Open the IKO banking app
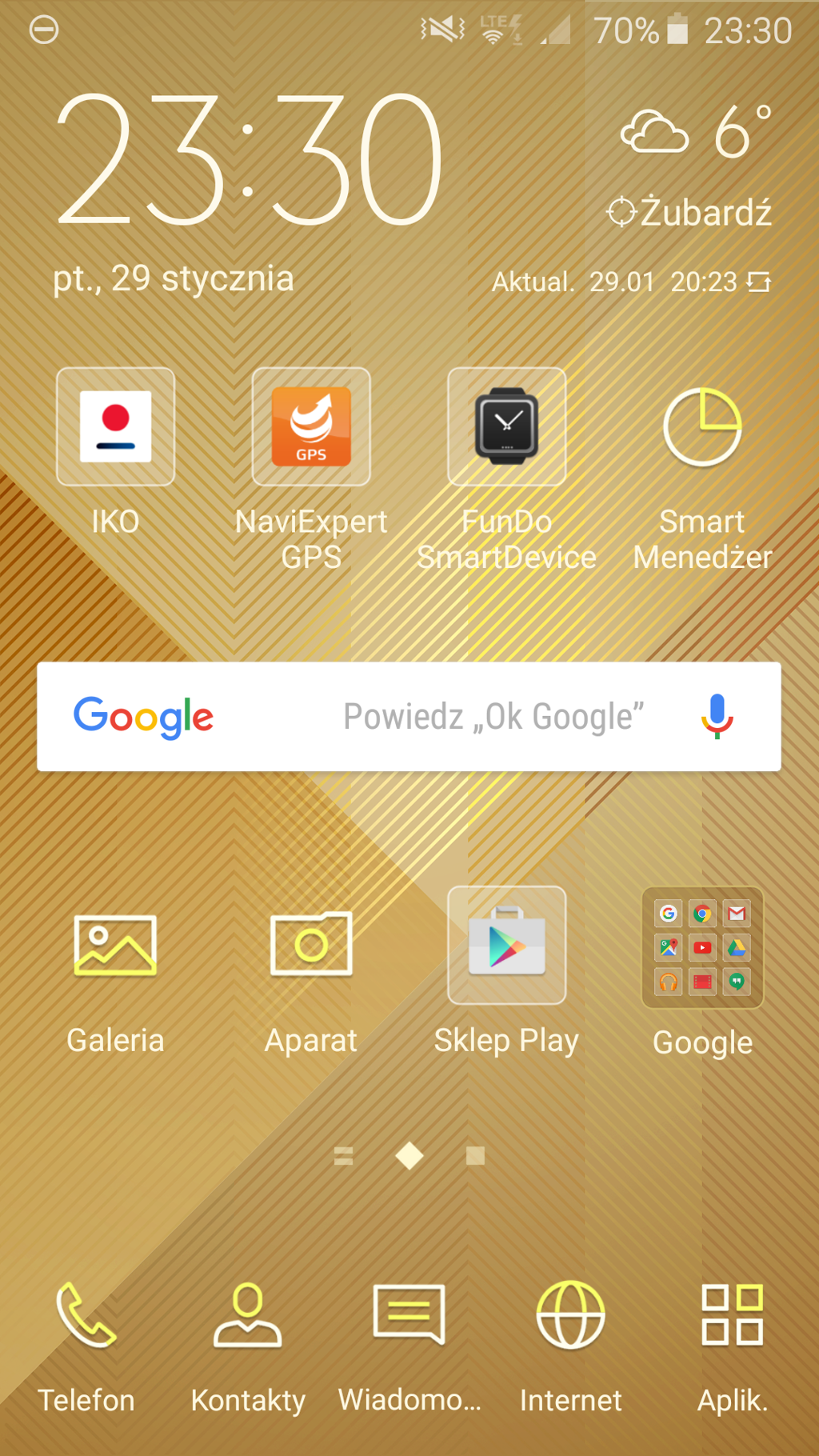The image size is (819, 1456). [x=115, y=427]
